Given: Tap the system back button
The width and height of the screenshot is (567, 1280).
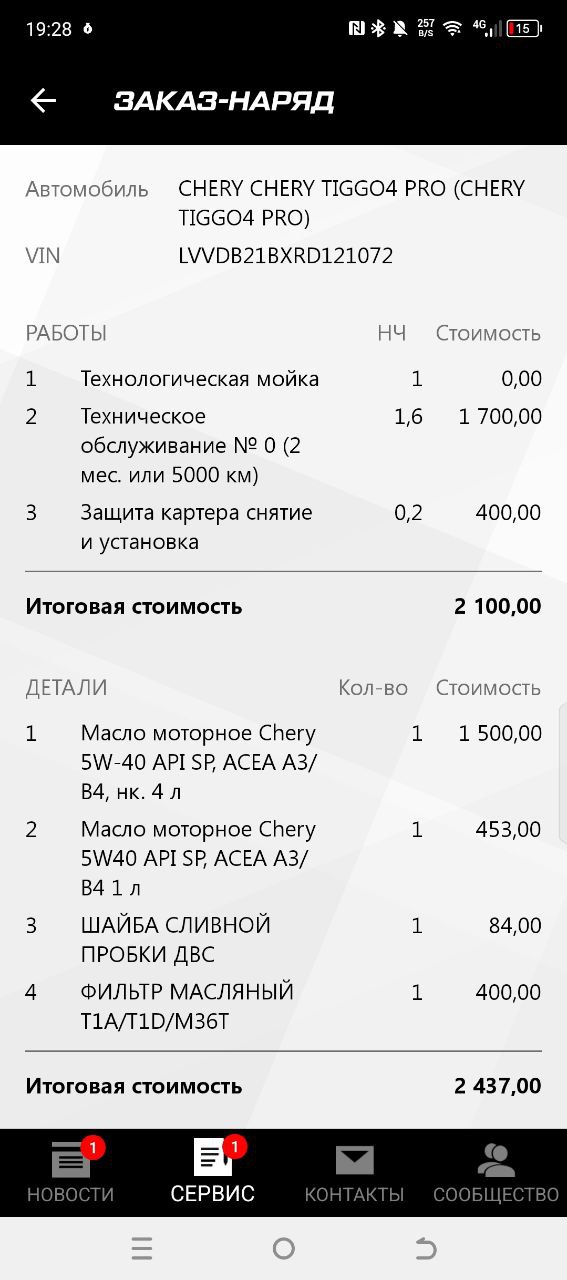Looking at the screenshot, I should (425, 1248).
